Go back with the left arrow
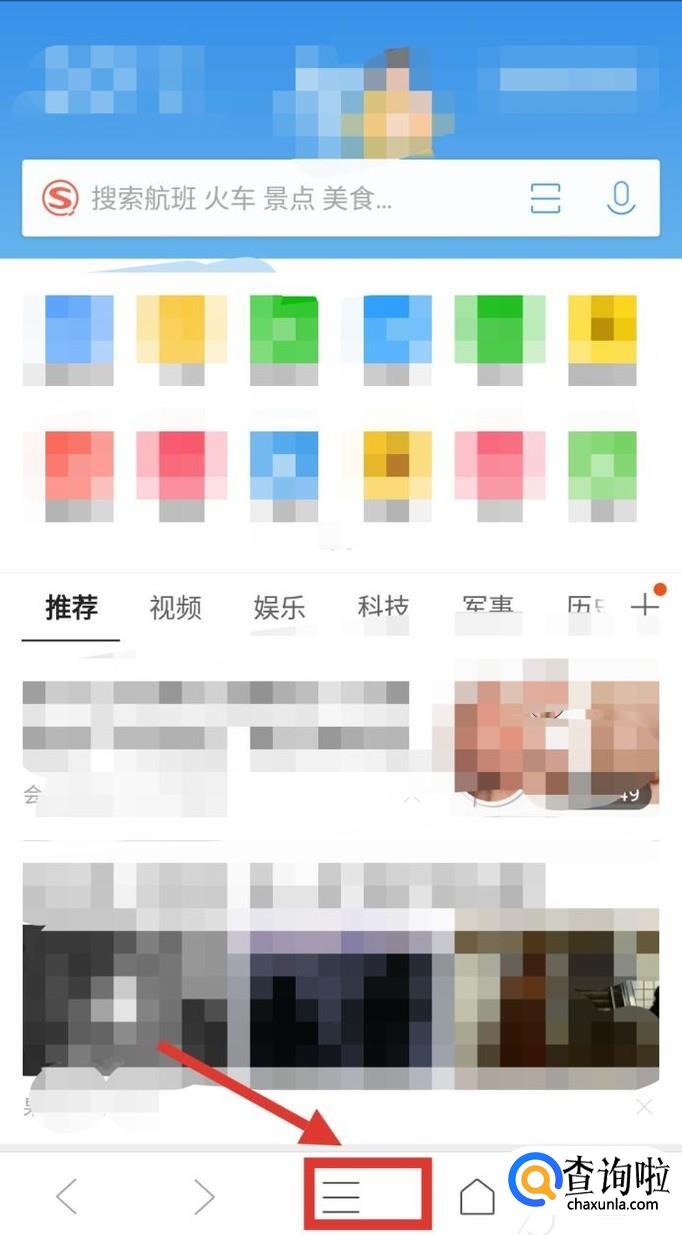Screen dimensions: 682x1235 (x=67, y=1196)
